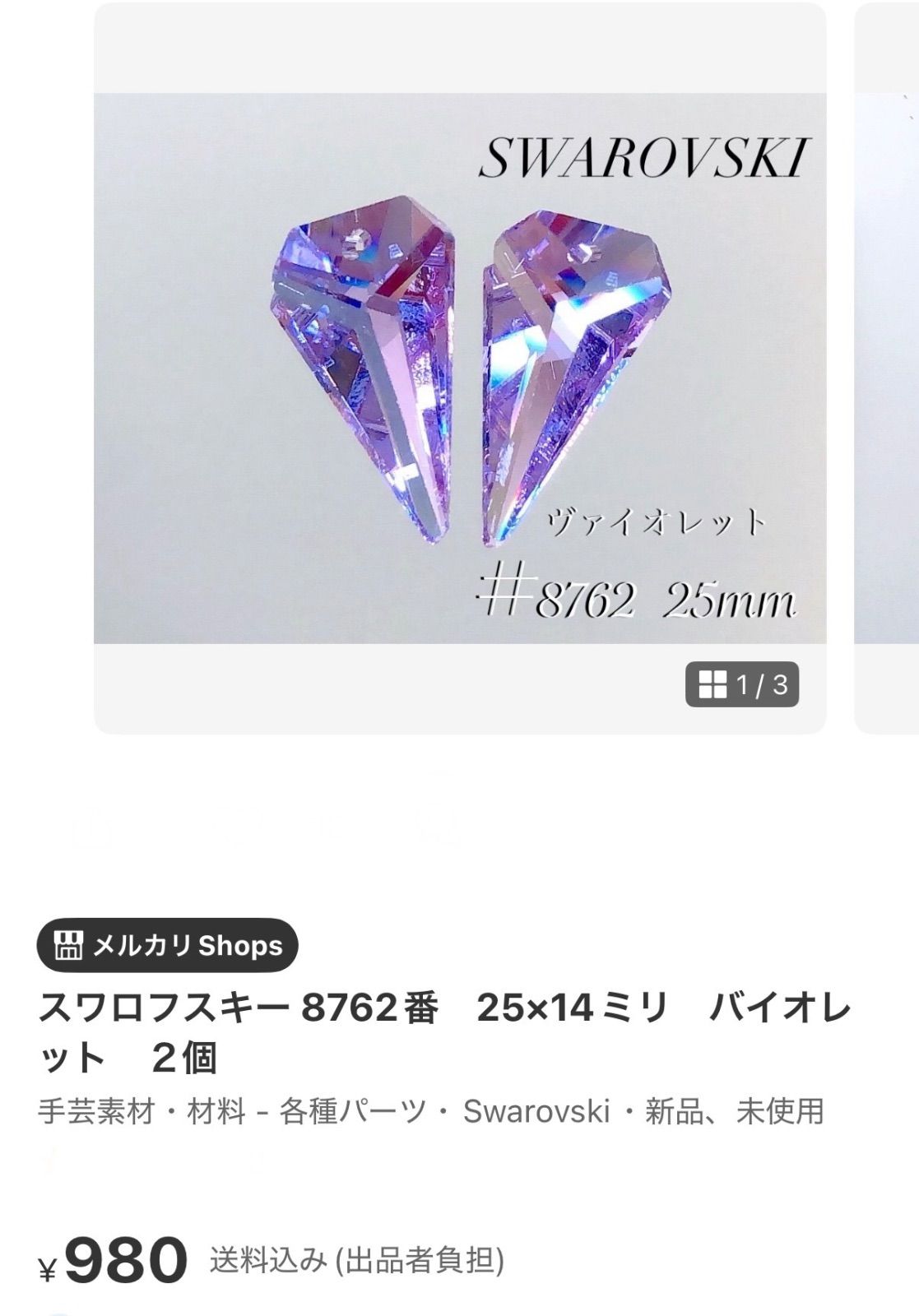Screen dimensions: 919x1316
Task: Open the 1/3 image gallery grid
Action: [x=742, y=684]
